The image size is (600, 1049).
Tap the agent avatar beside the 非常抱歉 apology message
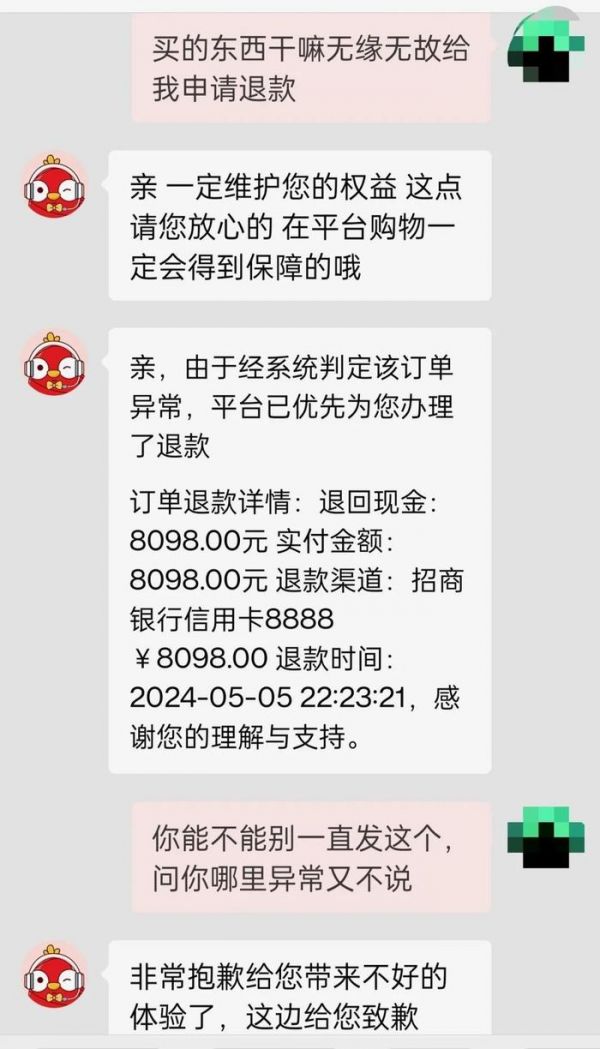click(x=55, y=975)
